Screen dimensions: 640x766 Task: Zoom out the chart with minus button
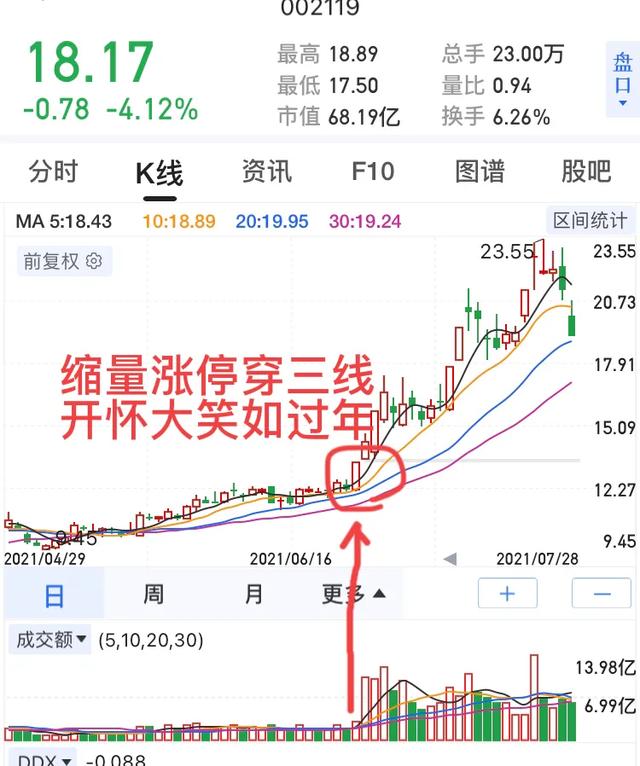click(601, 594)
